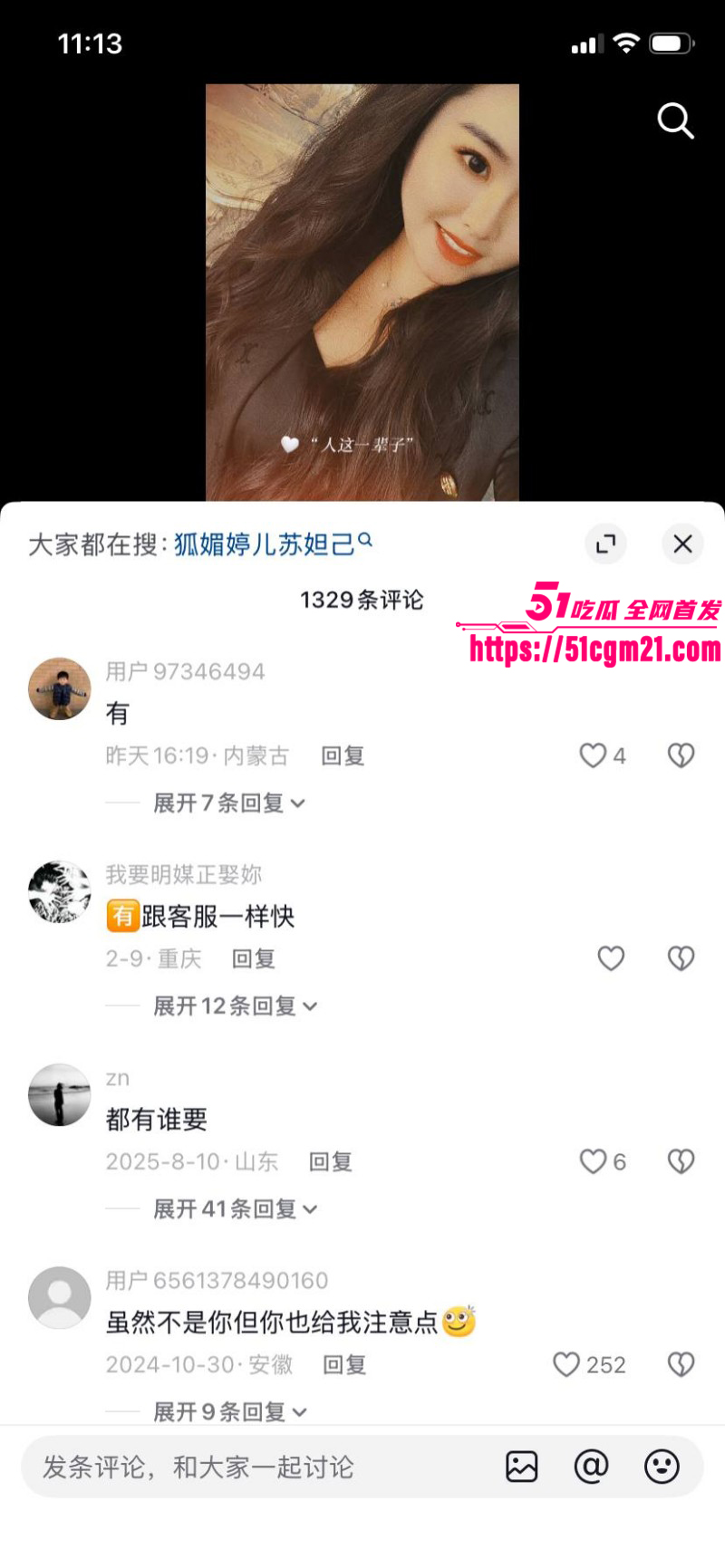Like the comment with 252 likes
The height and width of the screenshot is (1568, 725).
click(566, 1364)
